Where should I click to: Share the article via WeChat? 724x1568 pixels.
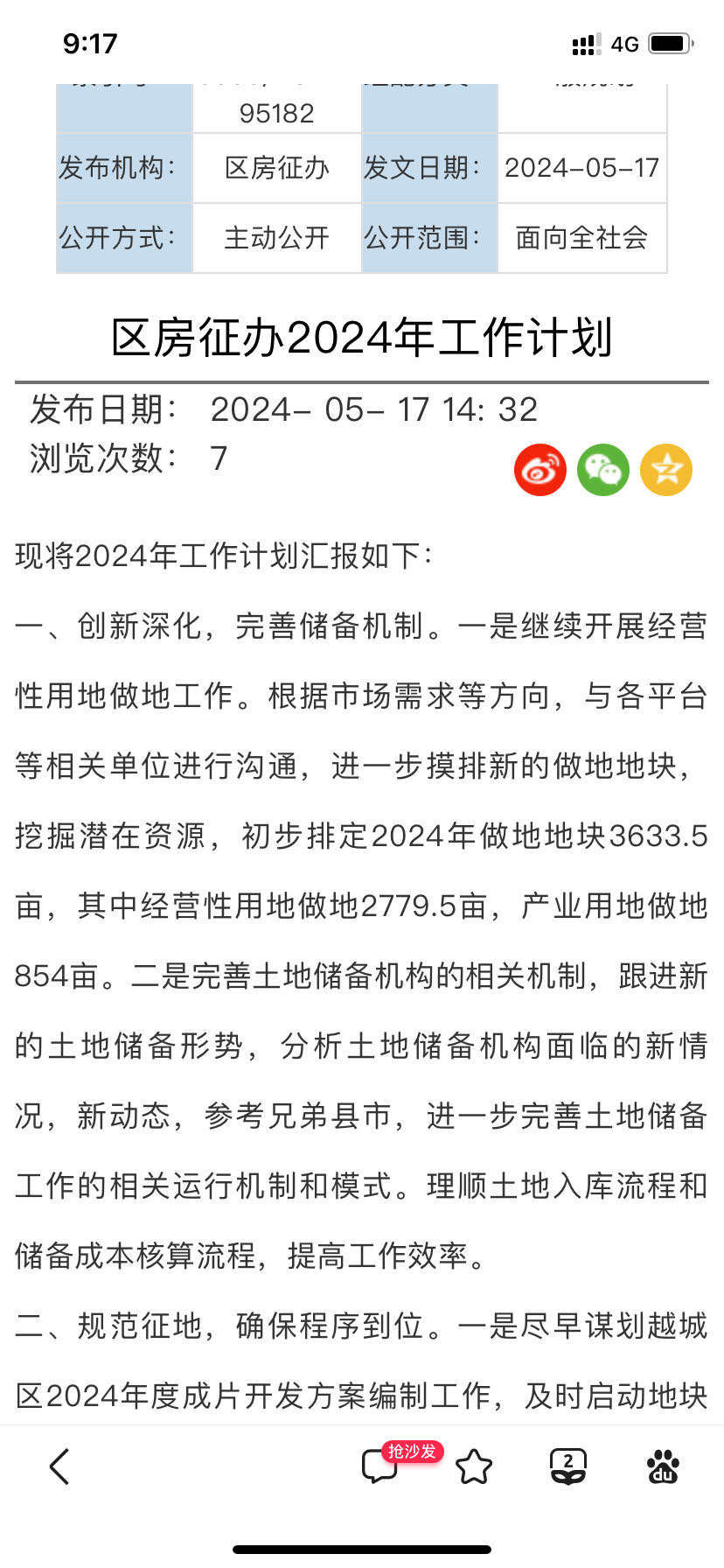(603, 470)
